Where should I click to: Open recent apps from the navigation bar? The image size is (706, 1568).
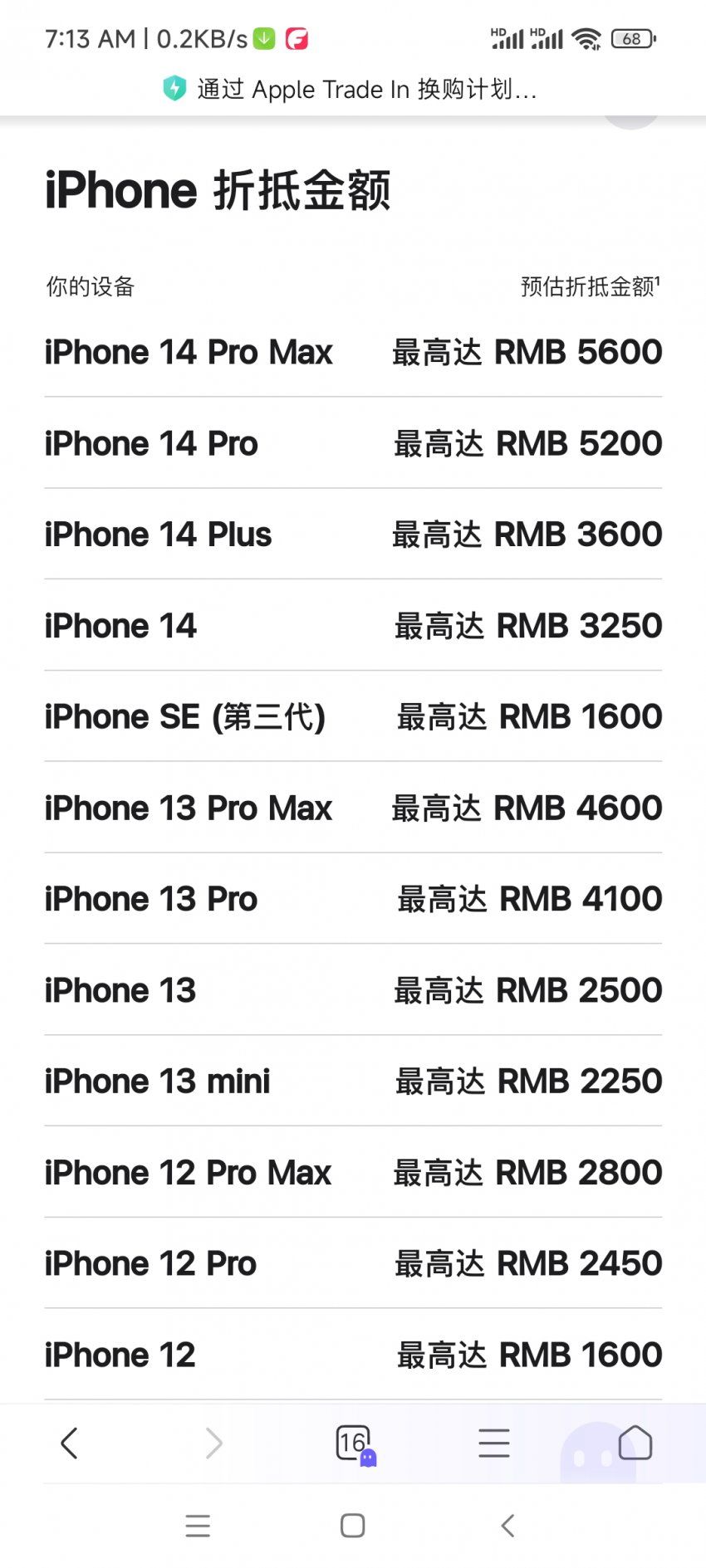(x=198, y=1526)
